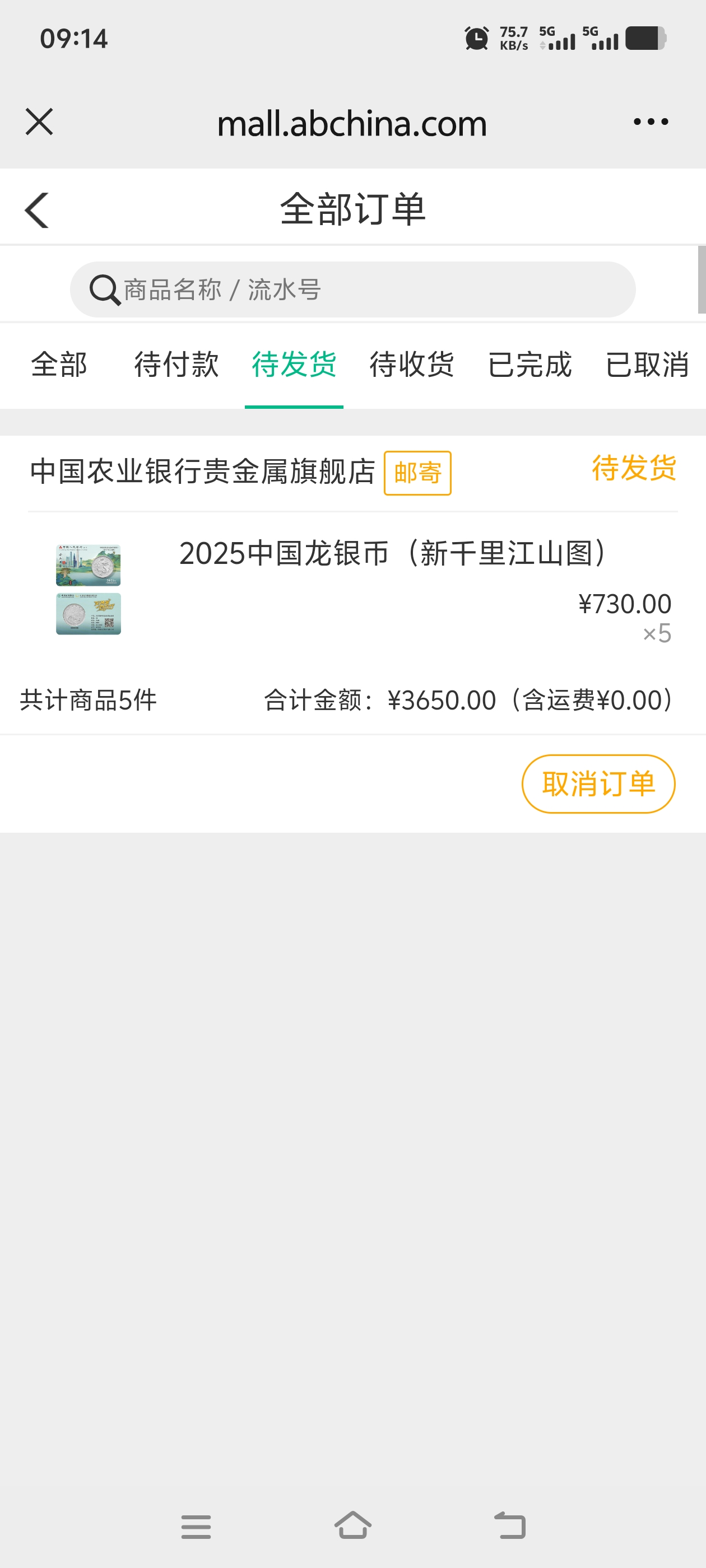706x1568 pixels.
Task: Show 待付款 orders
Action: 176,365
